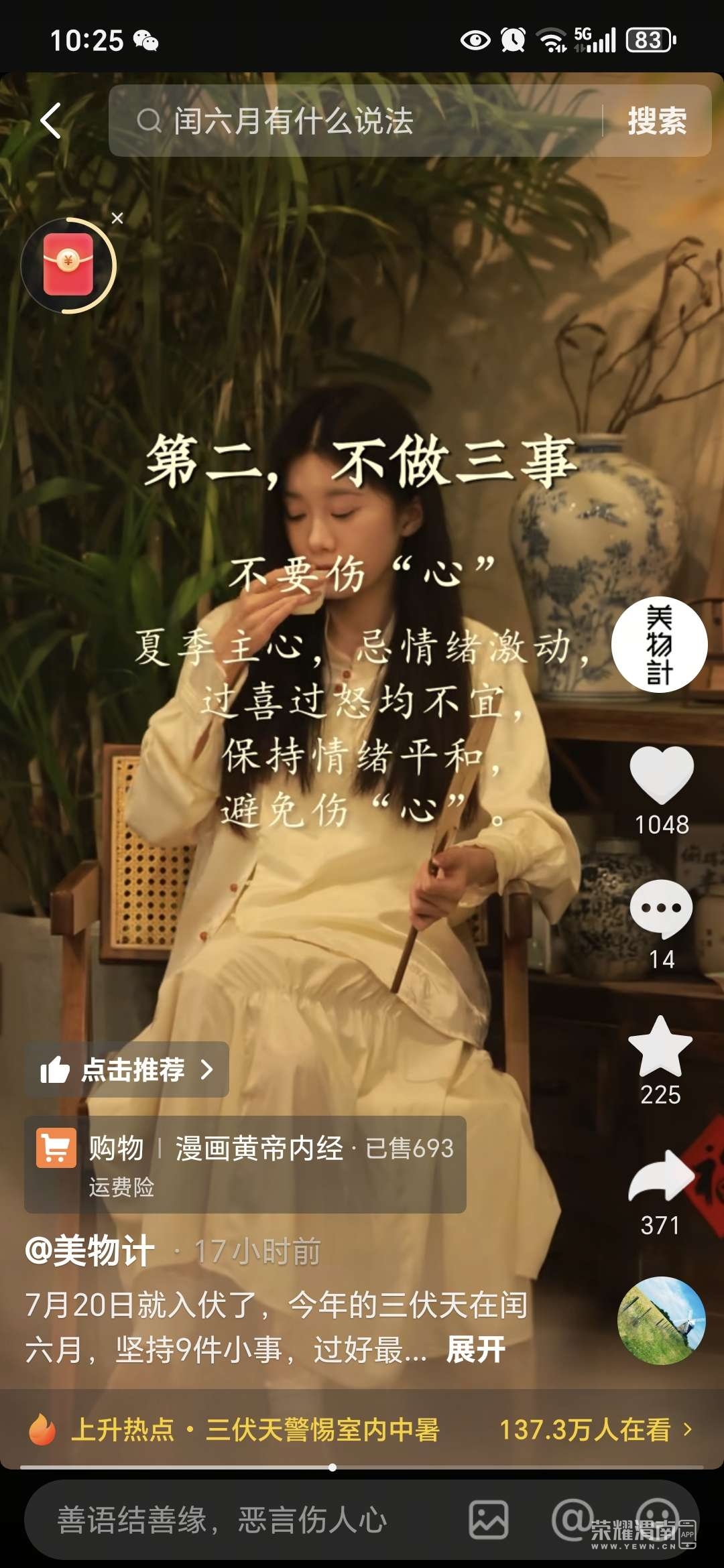Attach an image to the comment
724x1568 pixels.
pos(488,1520)
